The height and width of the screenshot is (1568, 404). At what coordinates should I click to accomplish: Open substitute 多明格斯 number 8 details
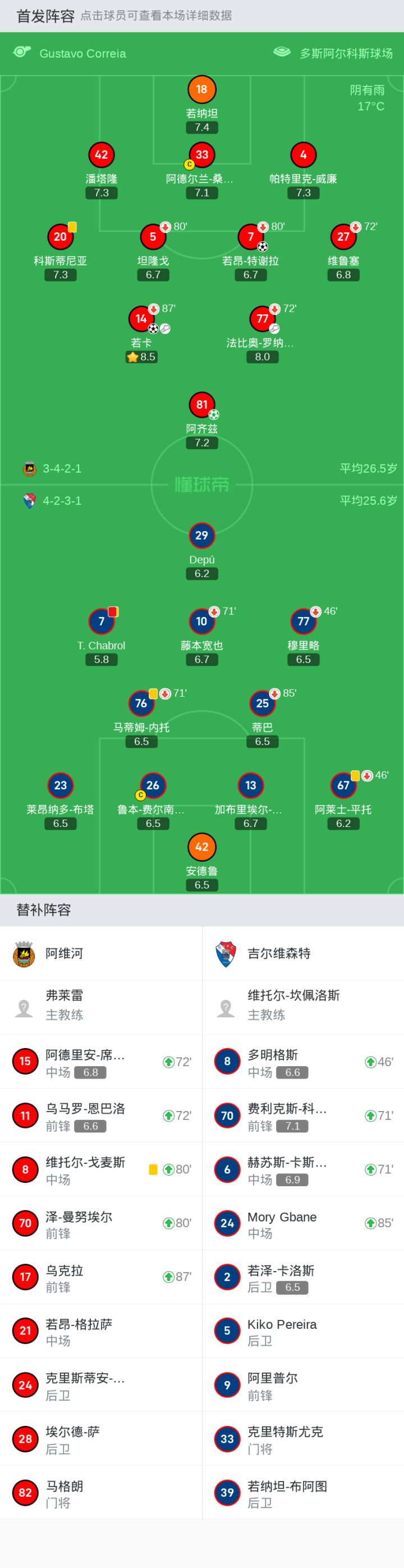[302, 1062]
